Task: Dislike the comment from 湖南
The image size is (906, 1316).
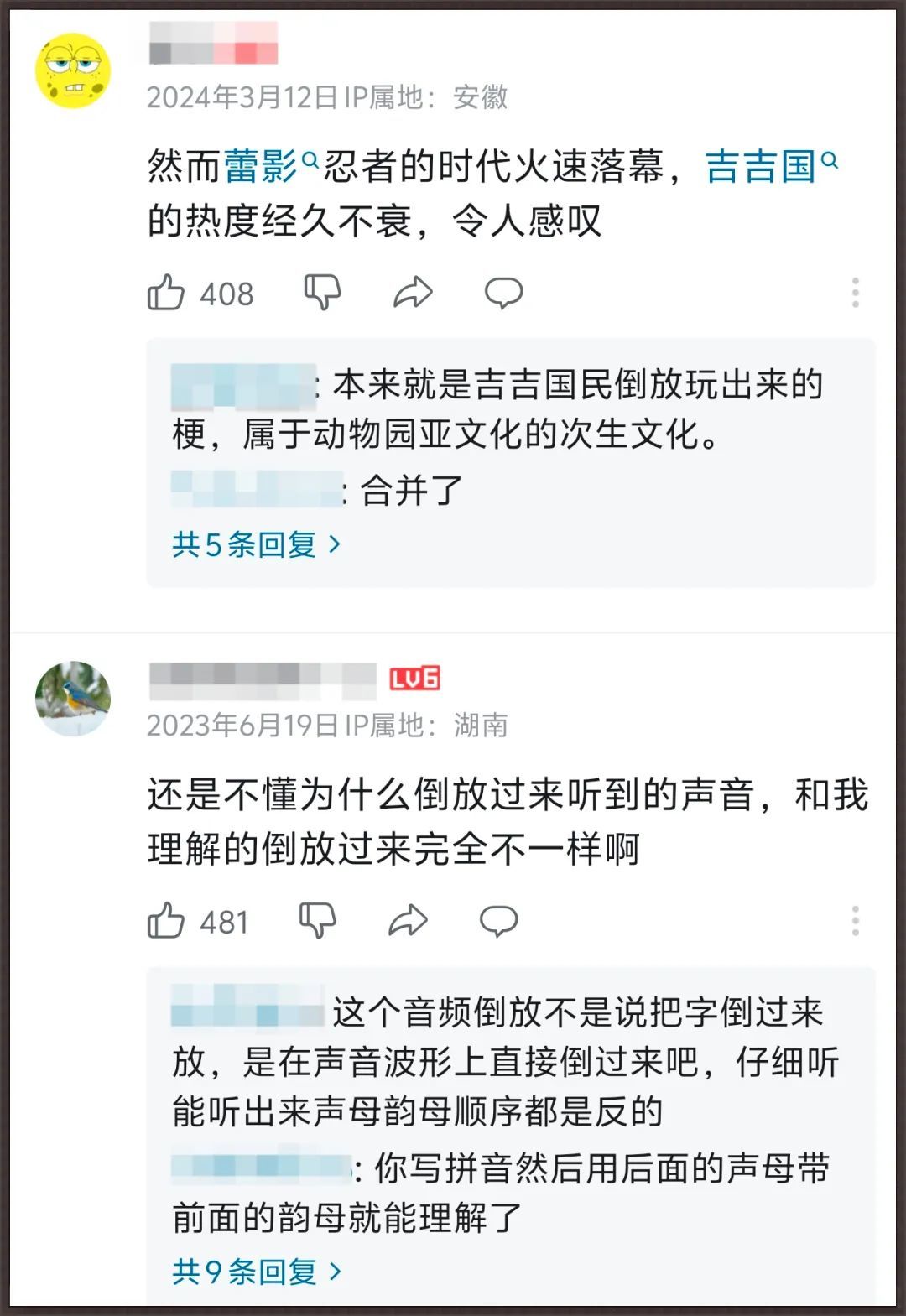Action: click(x=318, y=920)
